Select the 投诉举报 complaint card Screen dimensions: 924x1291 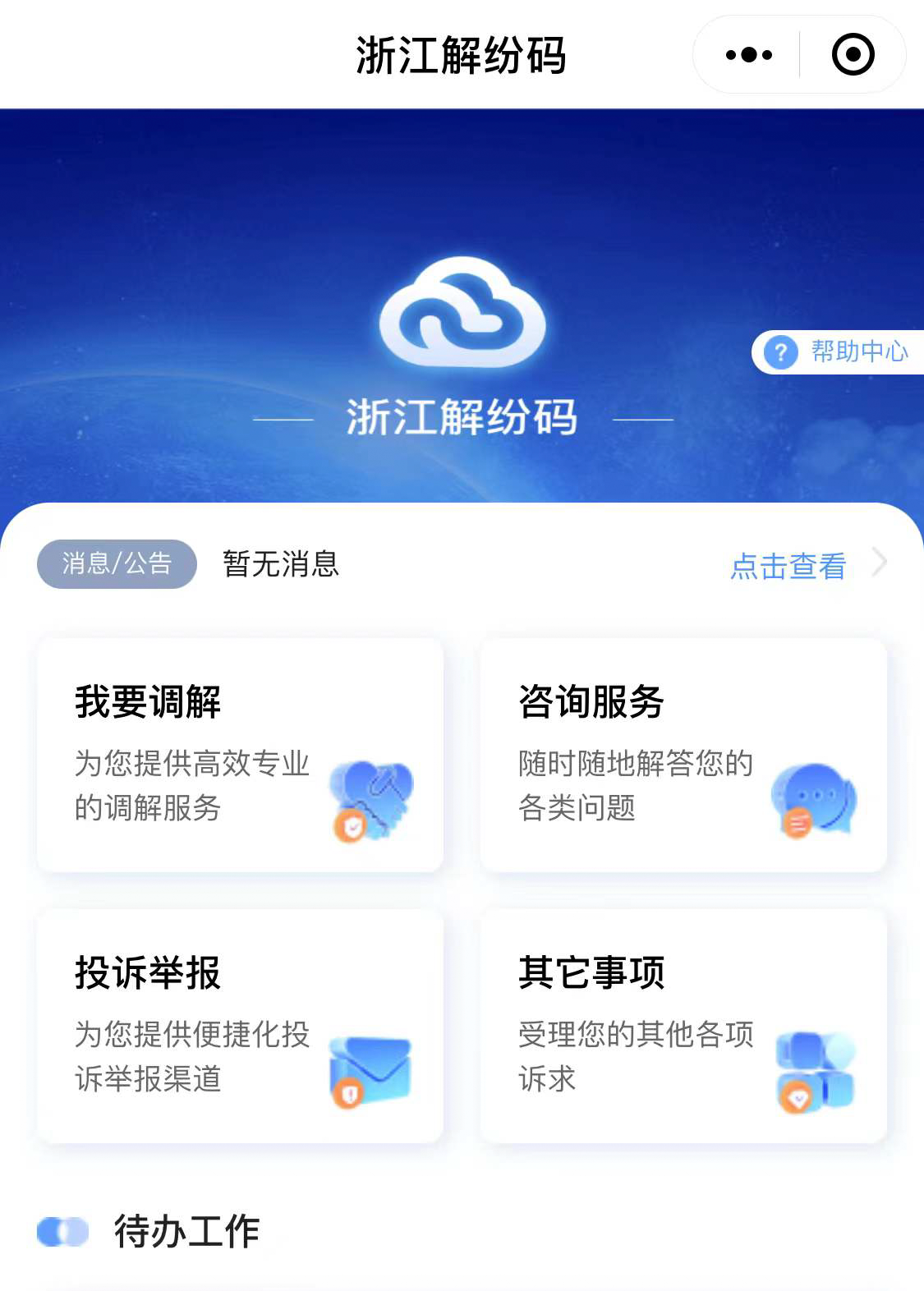pyautogui.click(x=240, y=1025)
